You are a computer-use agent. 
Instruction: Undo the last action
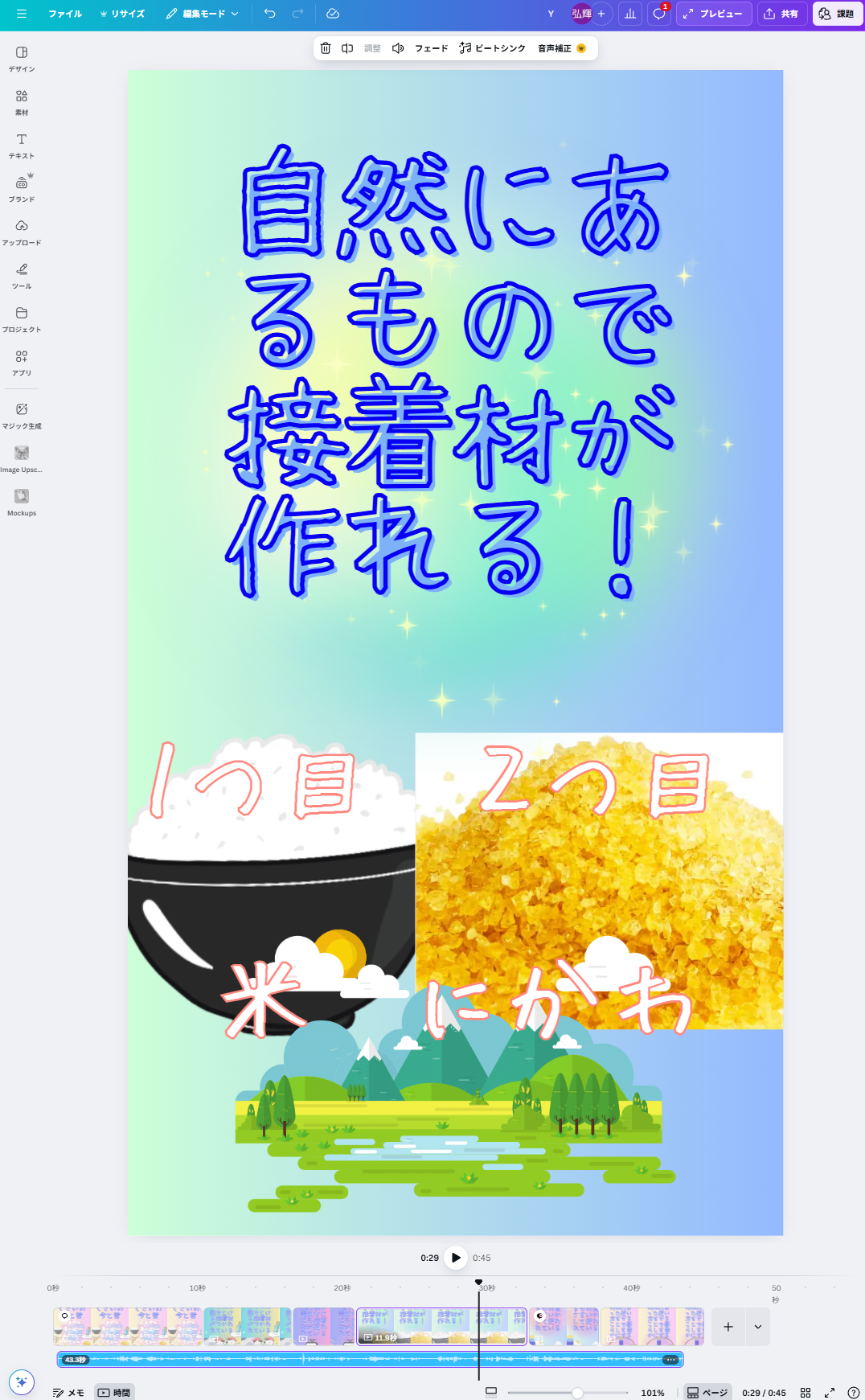click(269, 14)
